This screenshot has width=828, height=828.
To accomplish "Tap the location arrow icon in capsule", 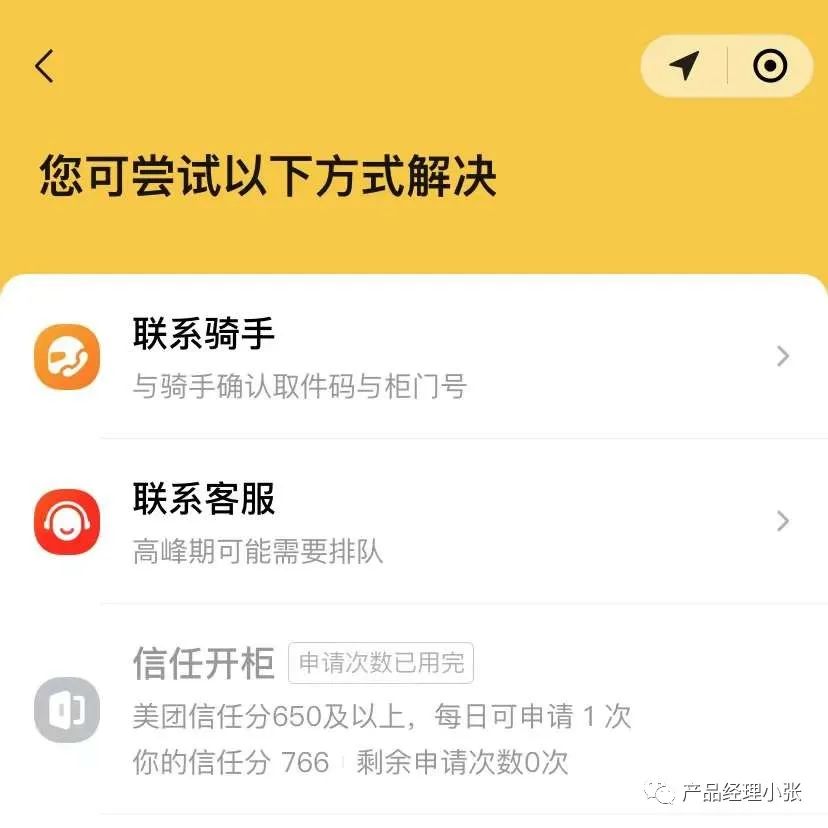I will (684, 66).
